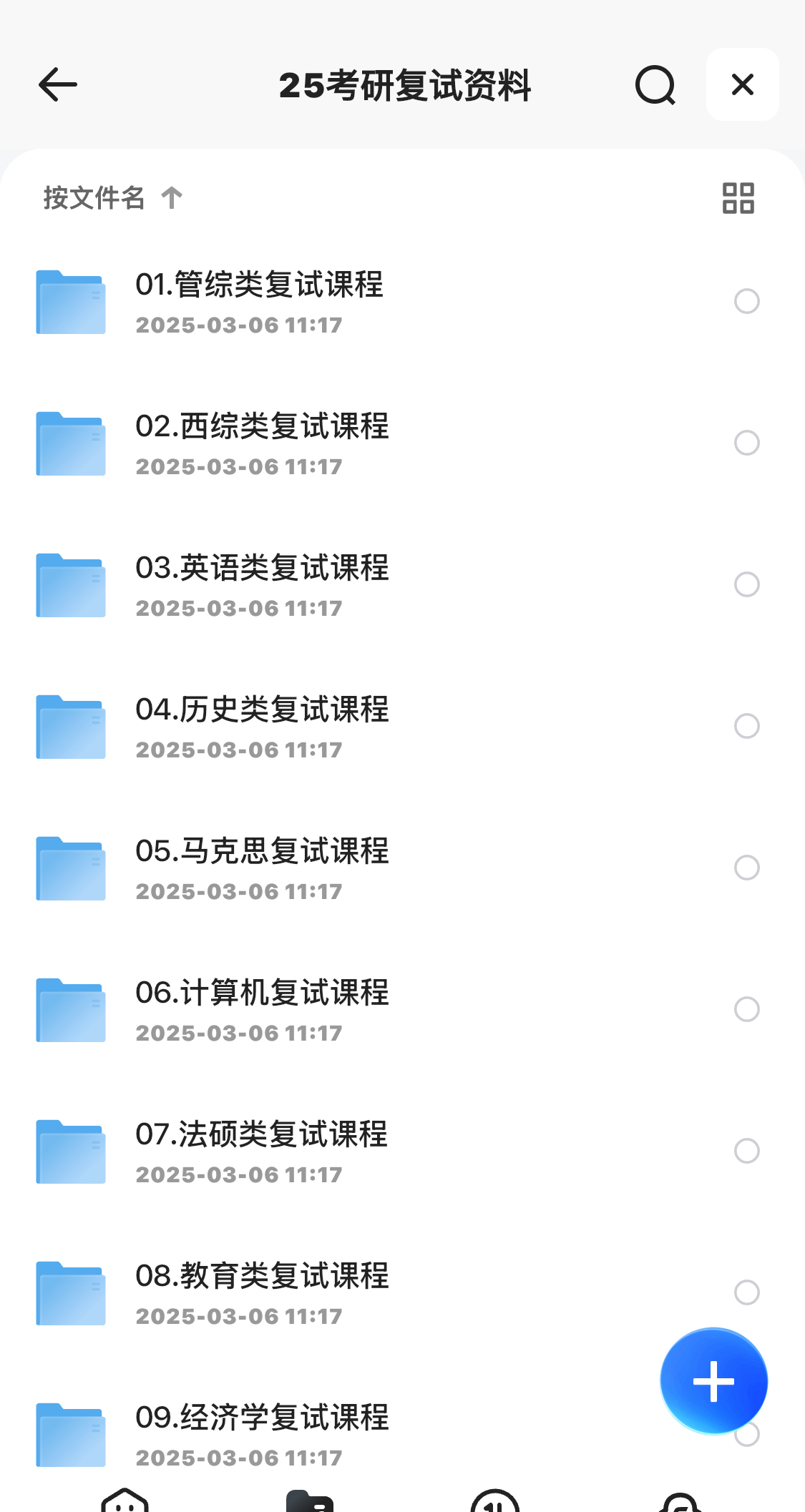Select the 01.管综类复试课程 folder circle

[x=747, y=301]
